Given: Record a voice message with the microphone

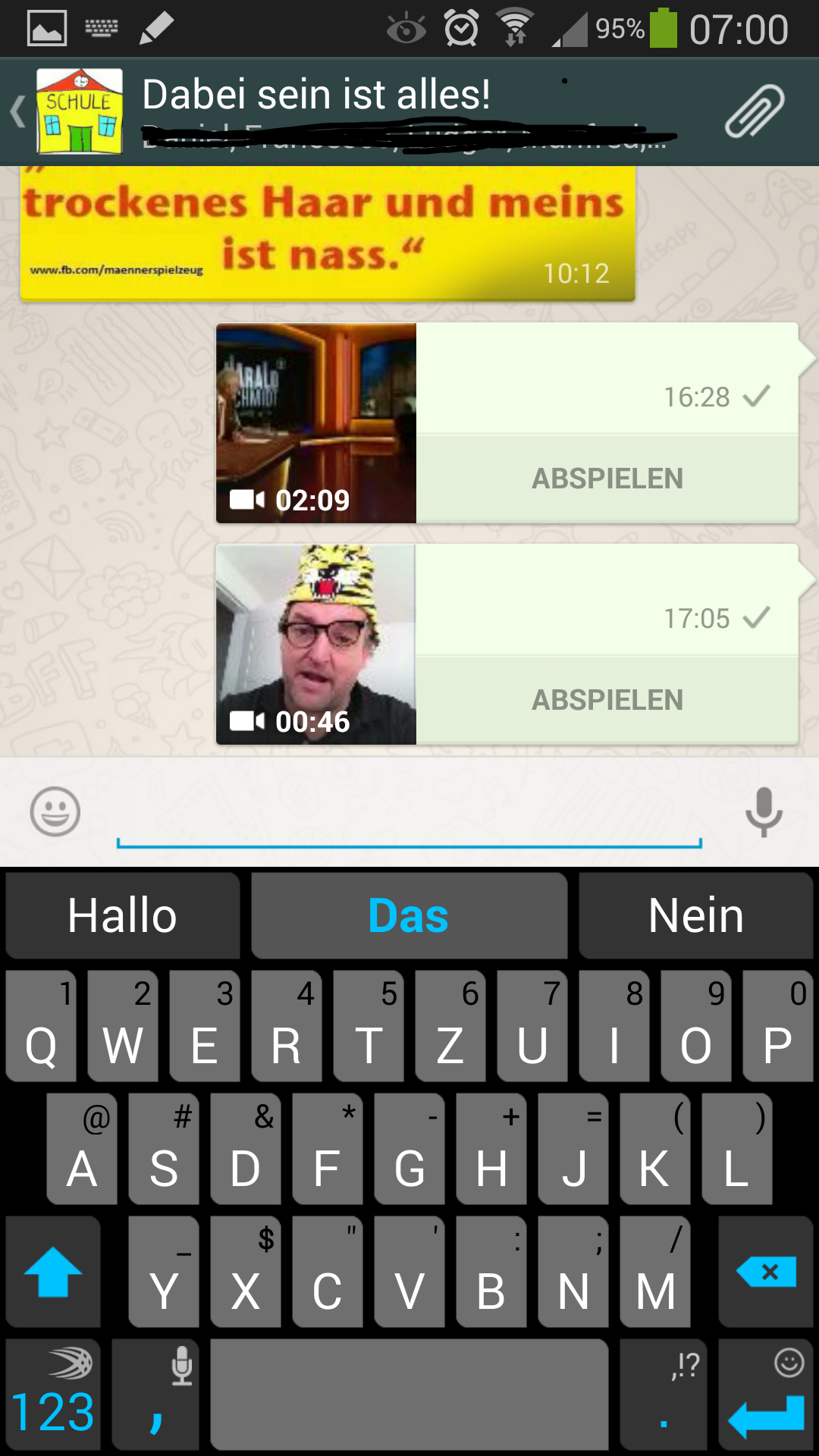Looking at the screenshot, I should click(764, 812).
